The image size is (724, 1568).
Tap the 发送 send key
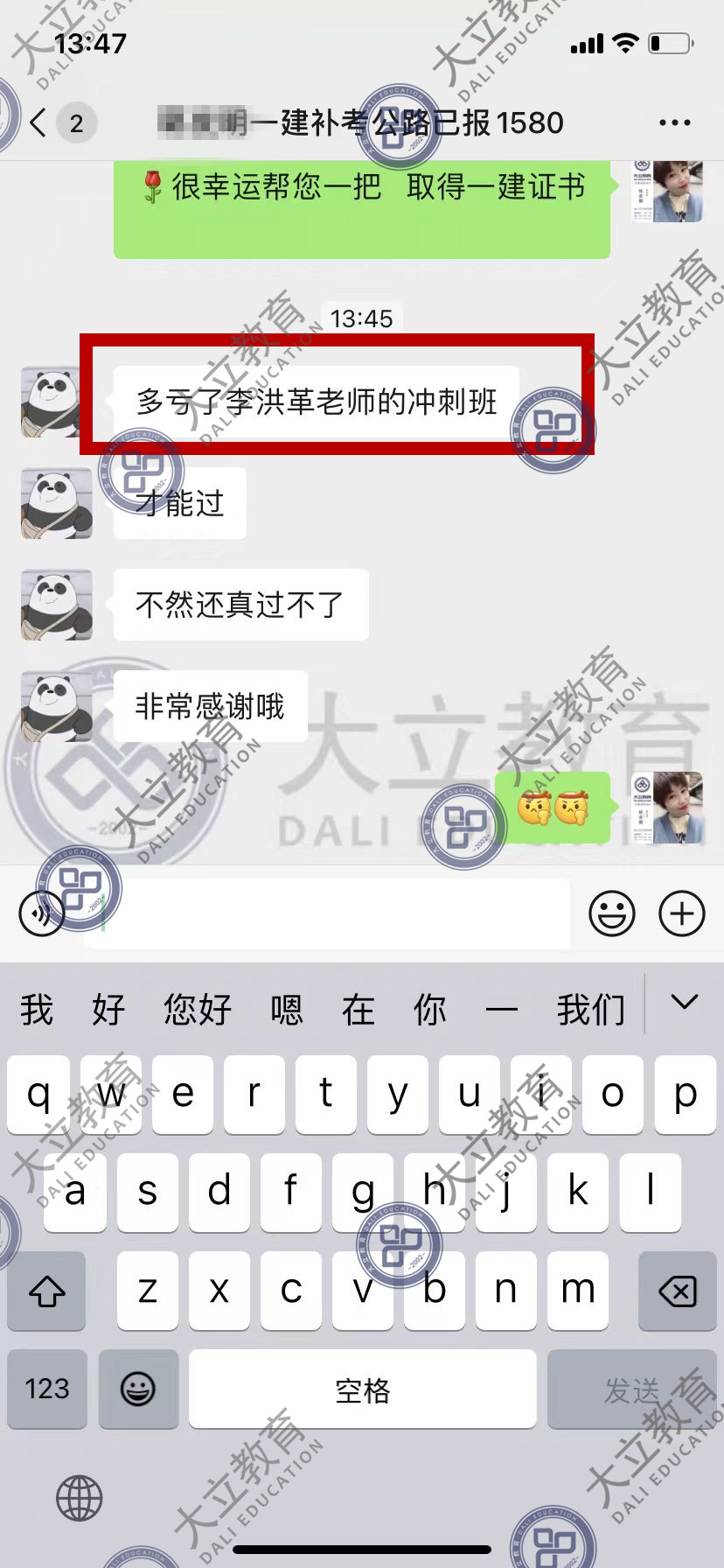[631, 1389]
